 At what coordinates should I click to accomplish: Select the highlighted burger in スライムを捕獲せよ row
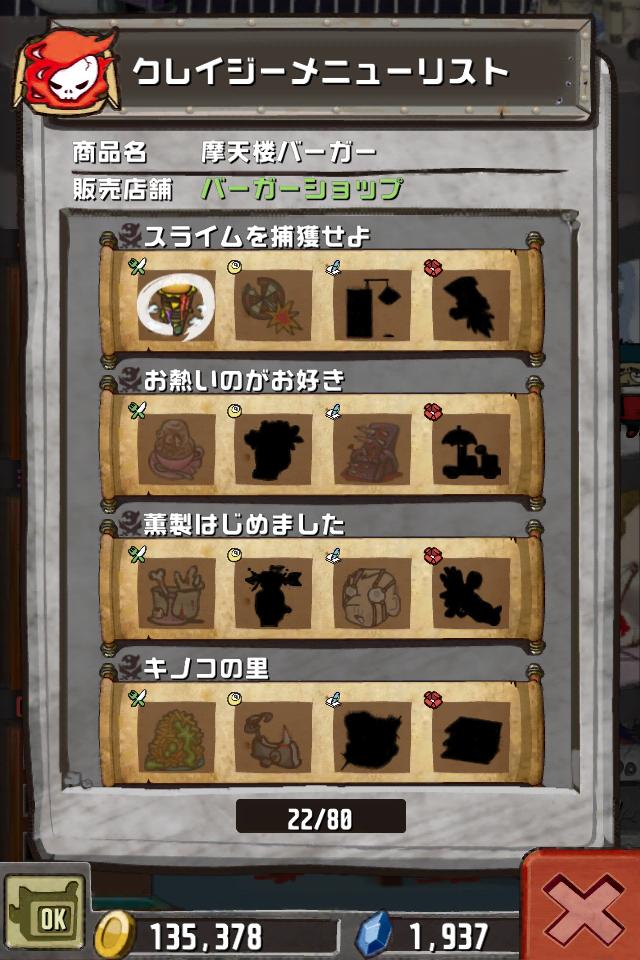[x=176, y=305]
